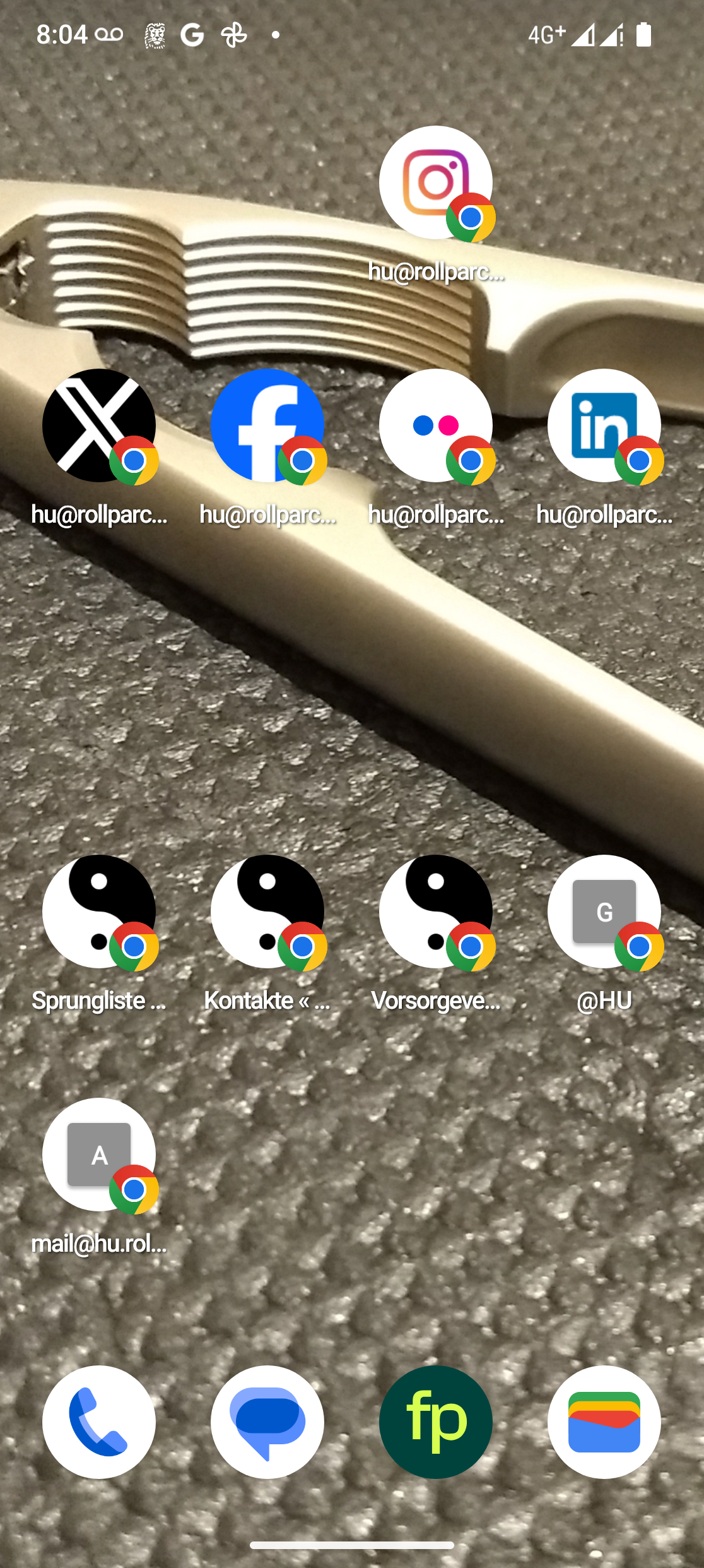Launch the Facebook shortcut
The width and height of the screenshot is (704, 1568).
[267, 426]
